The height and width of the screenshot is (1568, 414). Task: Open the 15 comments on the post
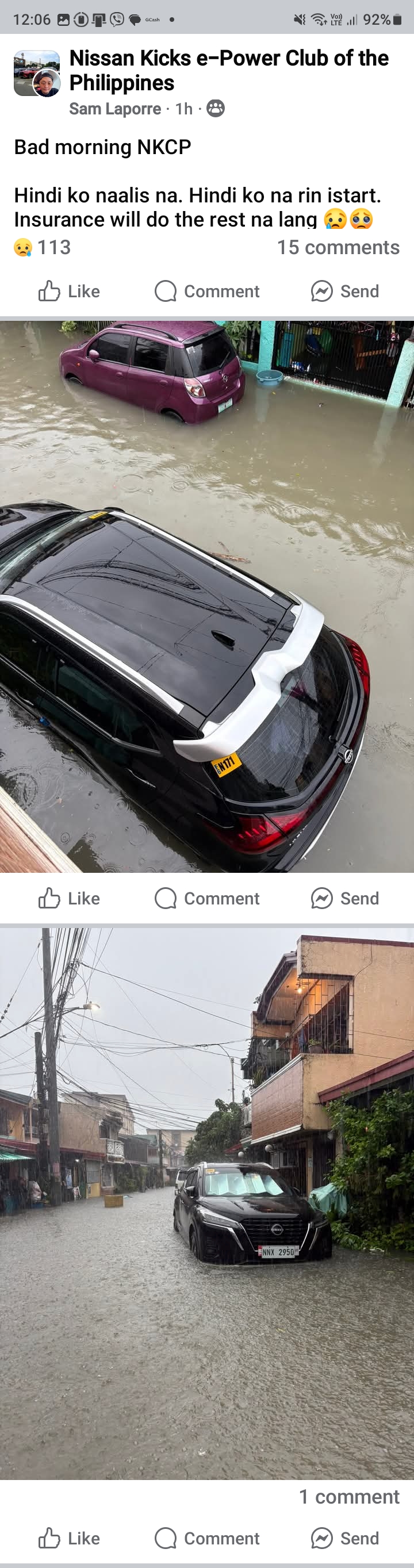(x=338, y=248)
